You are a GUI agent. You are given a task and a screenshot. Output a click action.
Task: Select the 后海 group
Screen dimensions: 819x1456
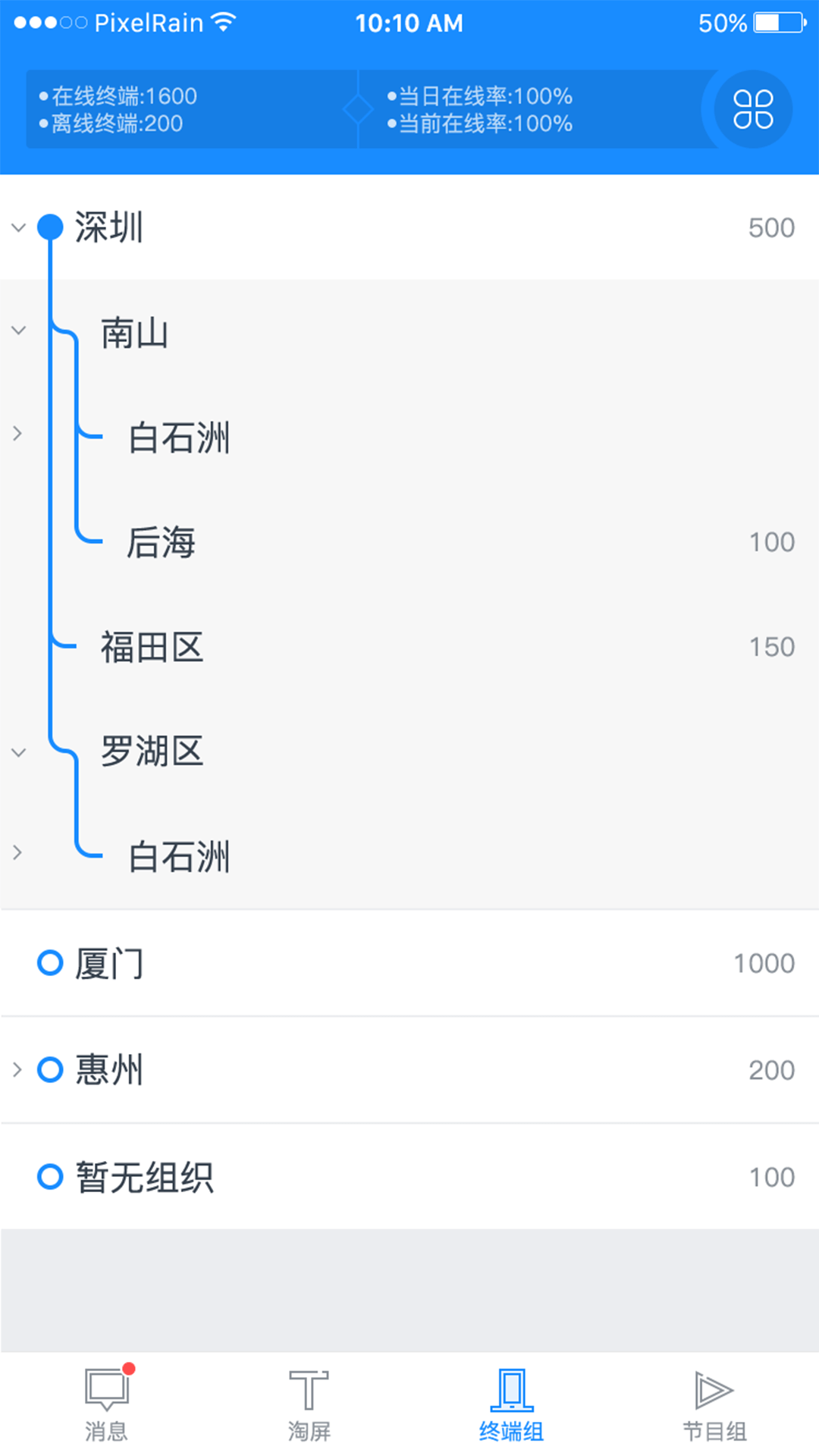tap(162, 541)
